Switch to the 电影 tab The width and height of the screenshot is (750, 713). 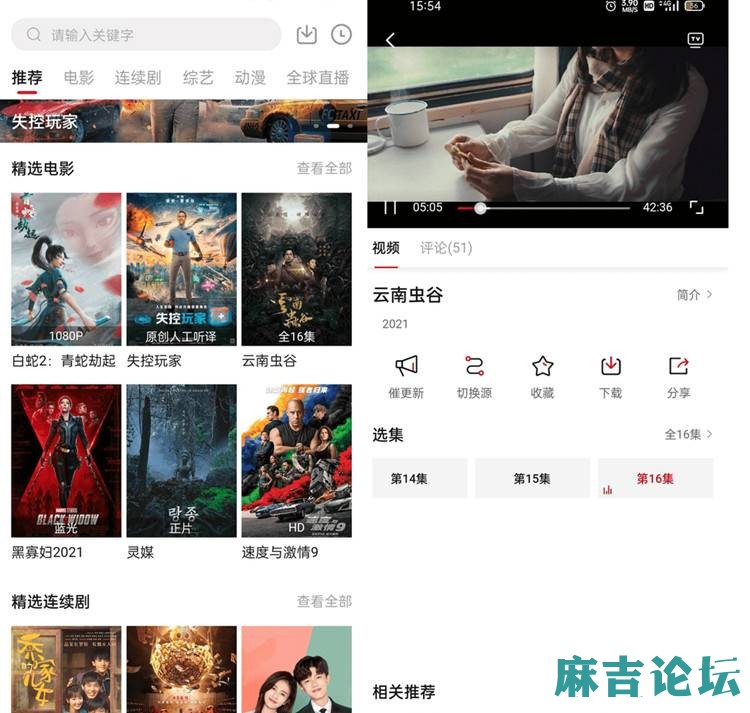[x=79, y=78]
